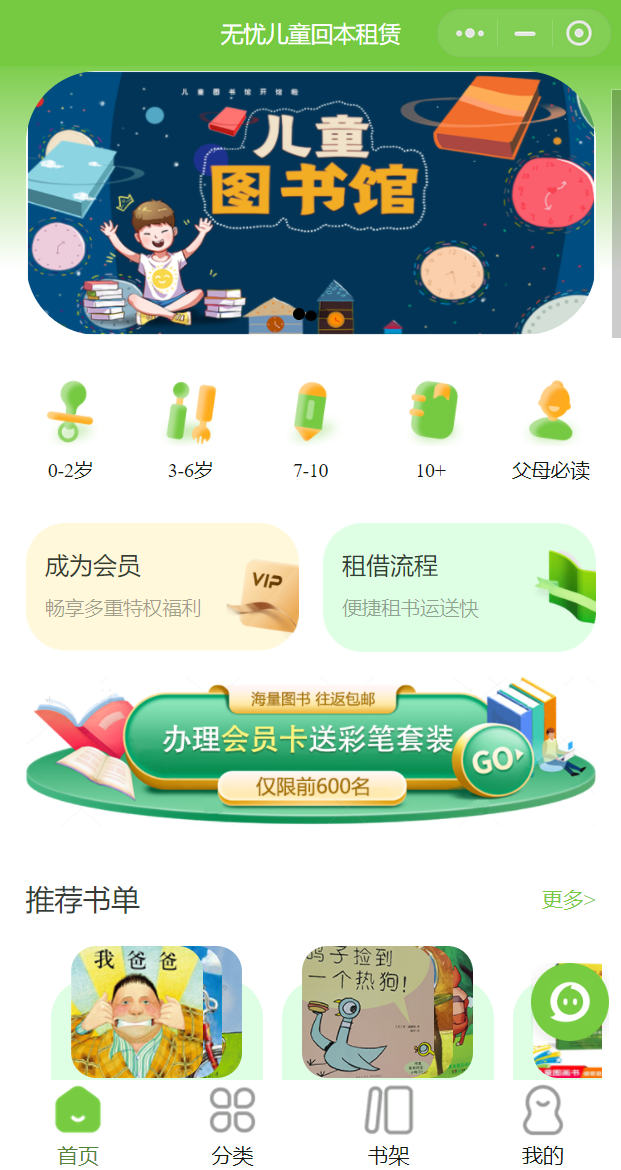
Task: Close the mini program with circle icon
Action: coord(578,33)
